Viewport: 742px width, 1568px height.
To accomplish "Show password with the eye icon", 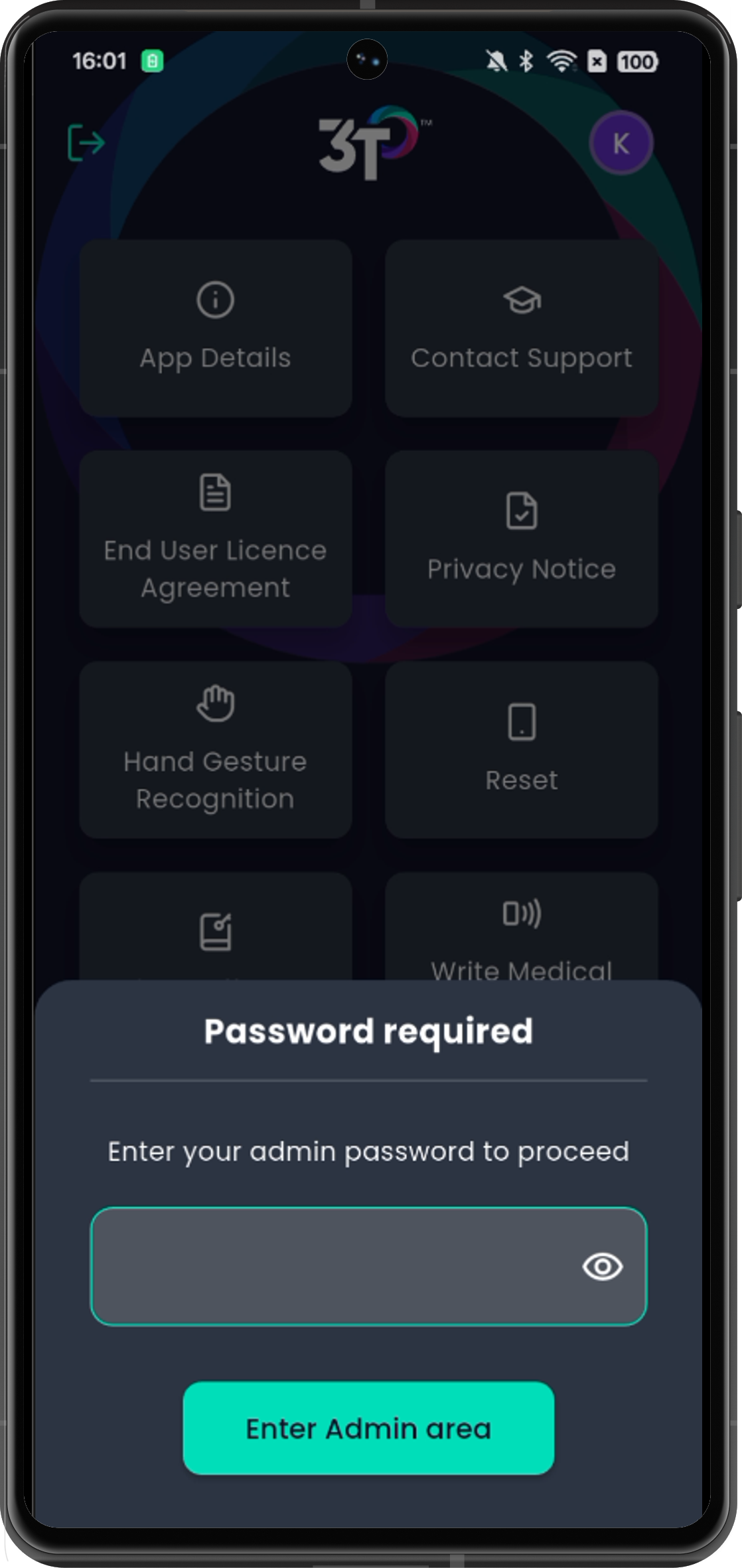I will click(602, 1266).
